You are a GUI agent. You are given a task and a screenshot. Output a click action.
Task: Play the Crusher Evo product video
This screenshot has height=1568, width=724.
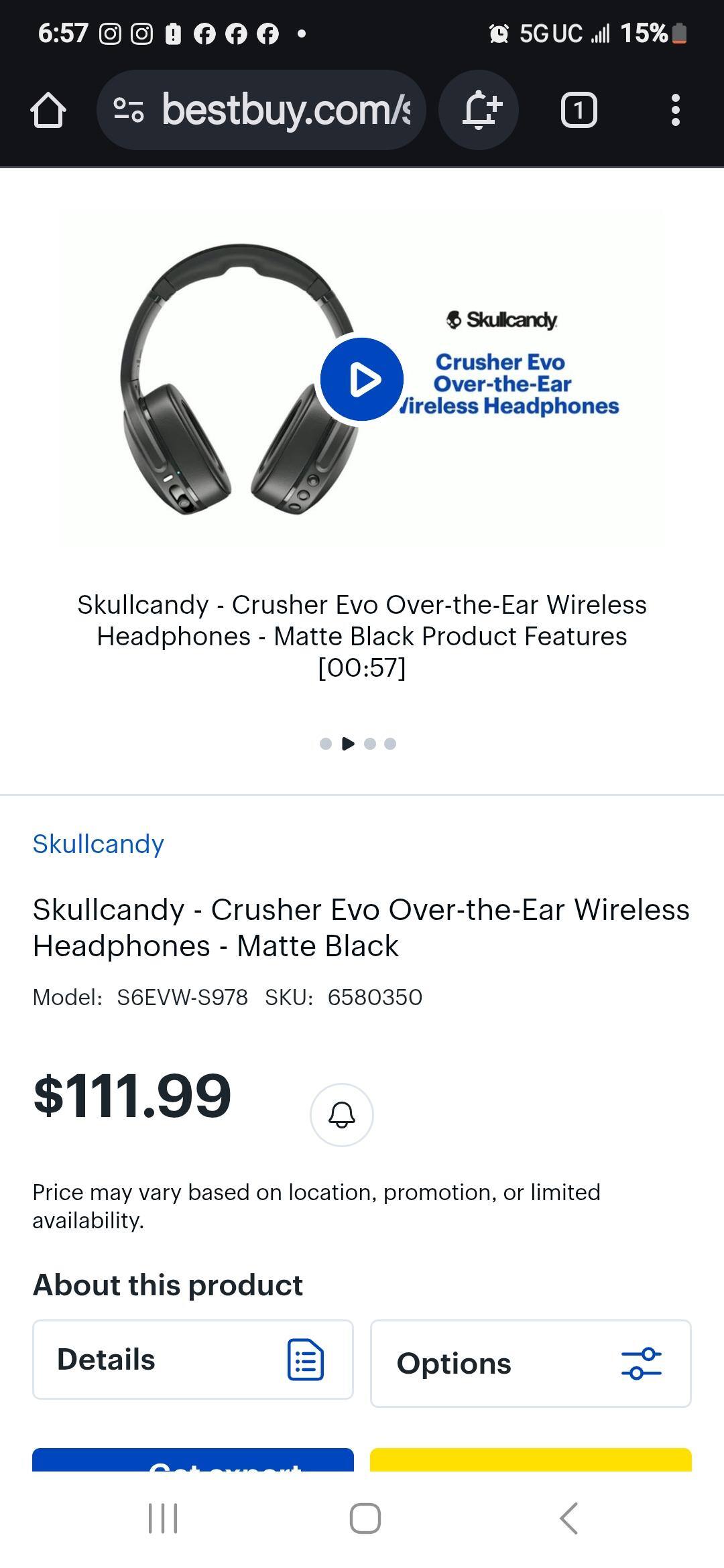362,379
